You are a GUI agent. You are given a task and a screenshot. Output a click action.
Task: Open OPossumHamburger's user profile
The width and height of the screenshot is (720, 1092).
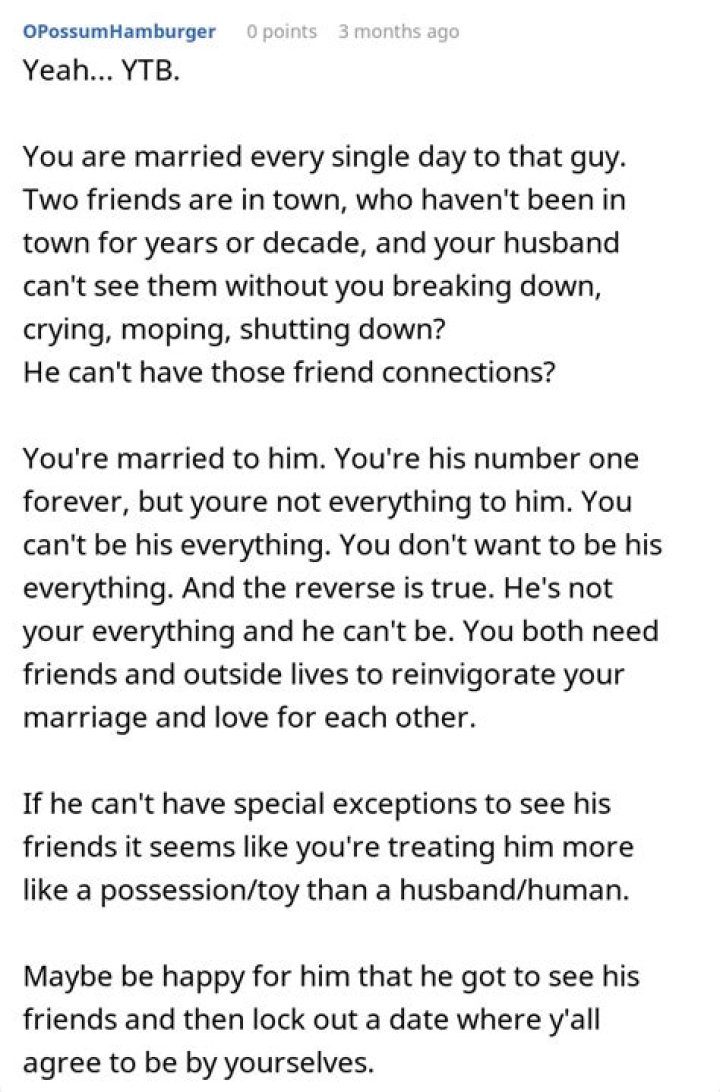pyautogui.click(x=118, y=31)
